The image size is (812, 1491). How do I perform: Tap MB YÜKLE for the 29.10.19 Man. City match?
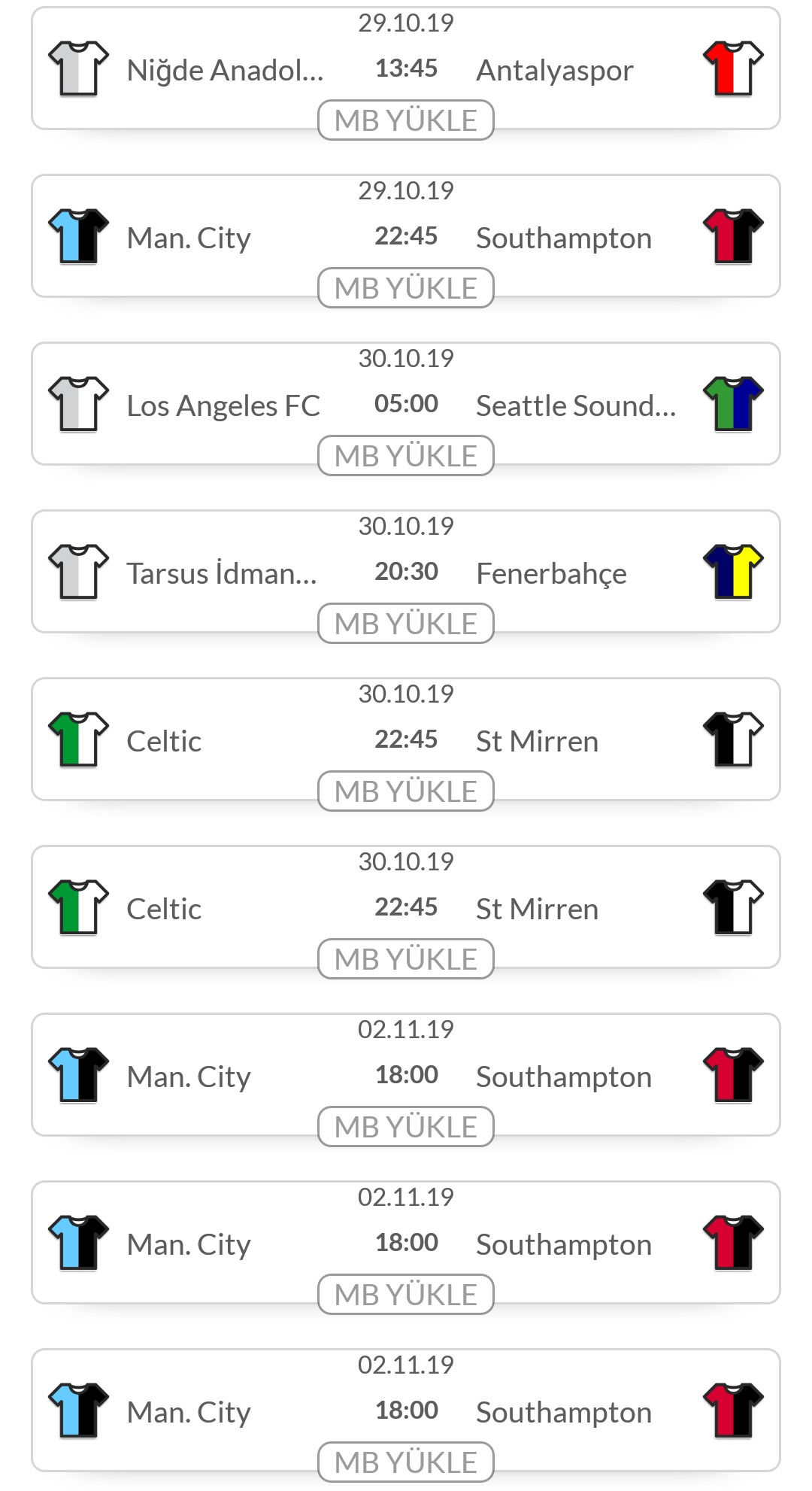(406, 289)
